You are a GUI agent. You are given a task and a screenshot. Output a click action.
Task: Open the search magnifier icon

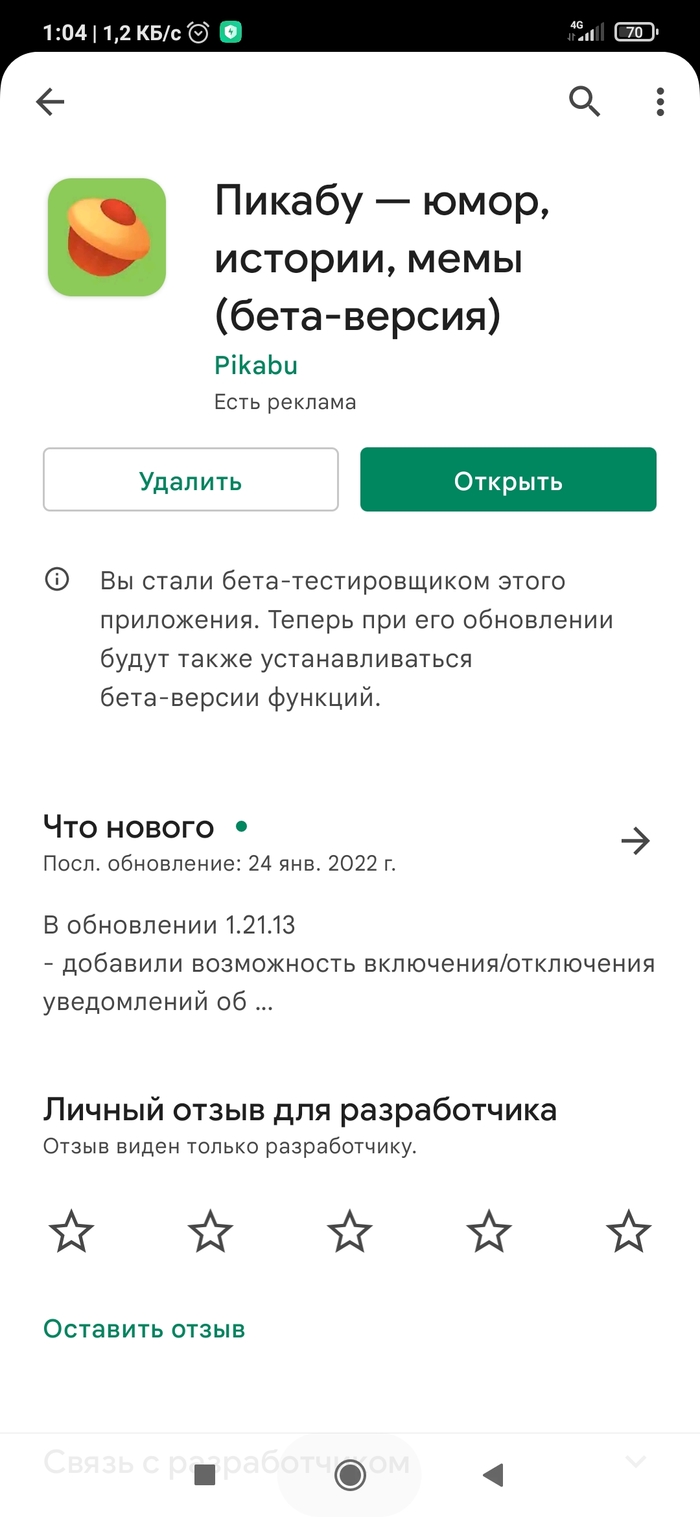pyautogui.click(x=584, y=101)
